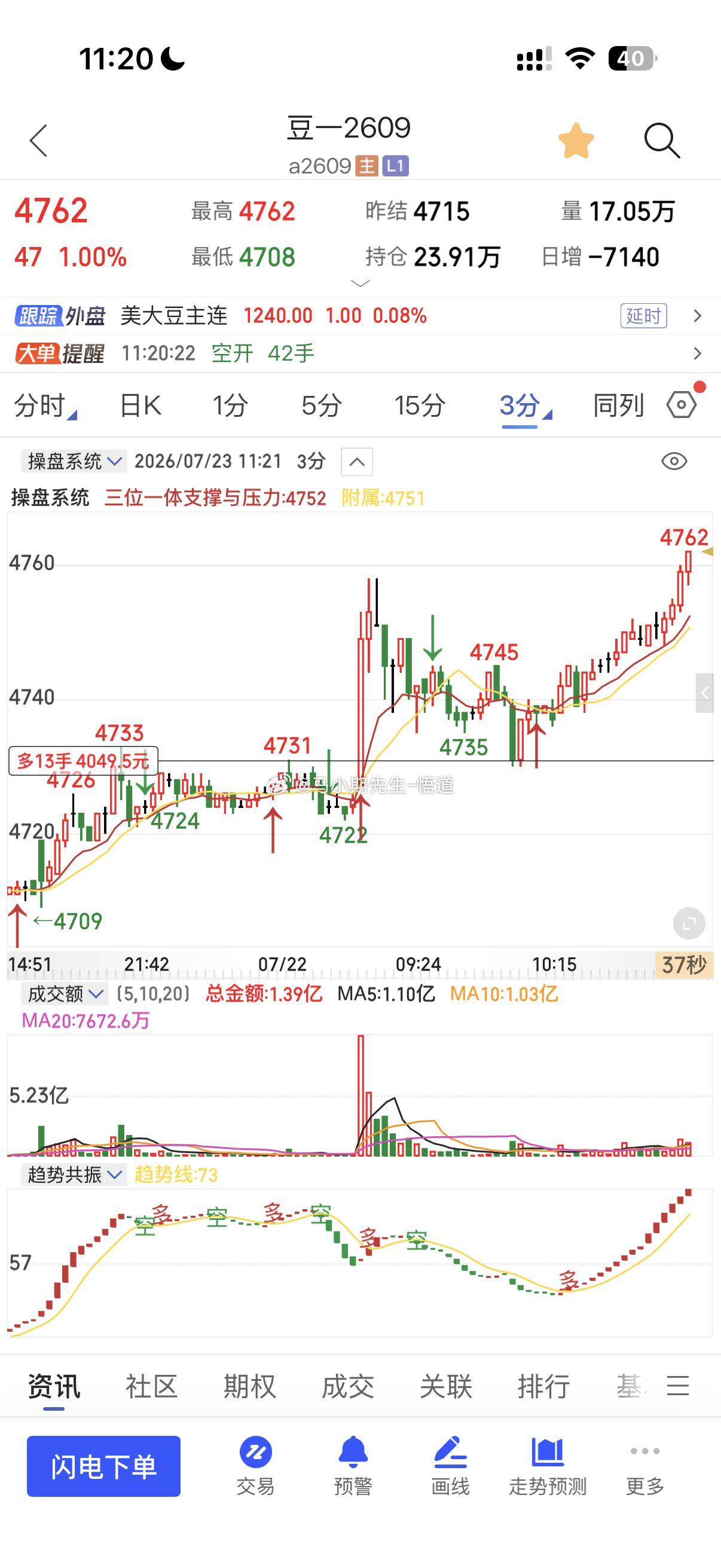
Task: Switch to the 期权 tab
Action: [249, 1387]
